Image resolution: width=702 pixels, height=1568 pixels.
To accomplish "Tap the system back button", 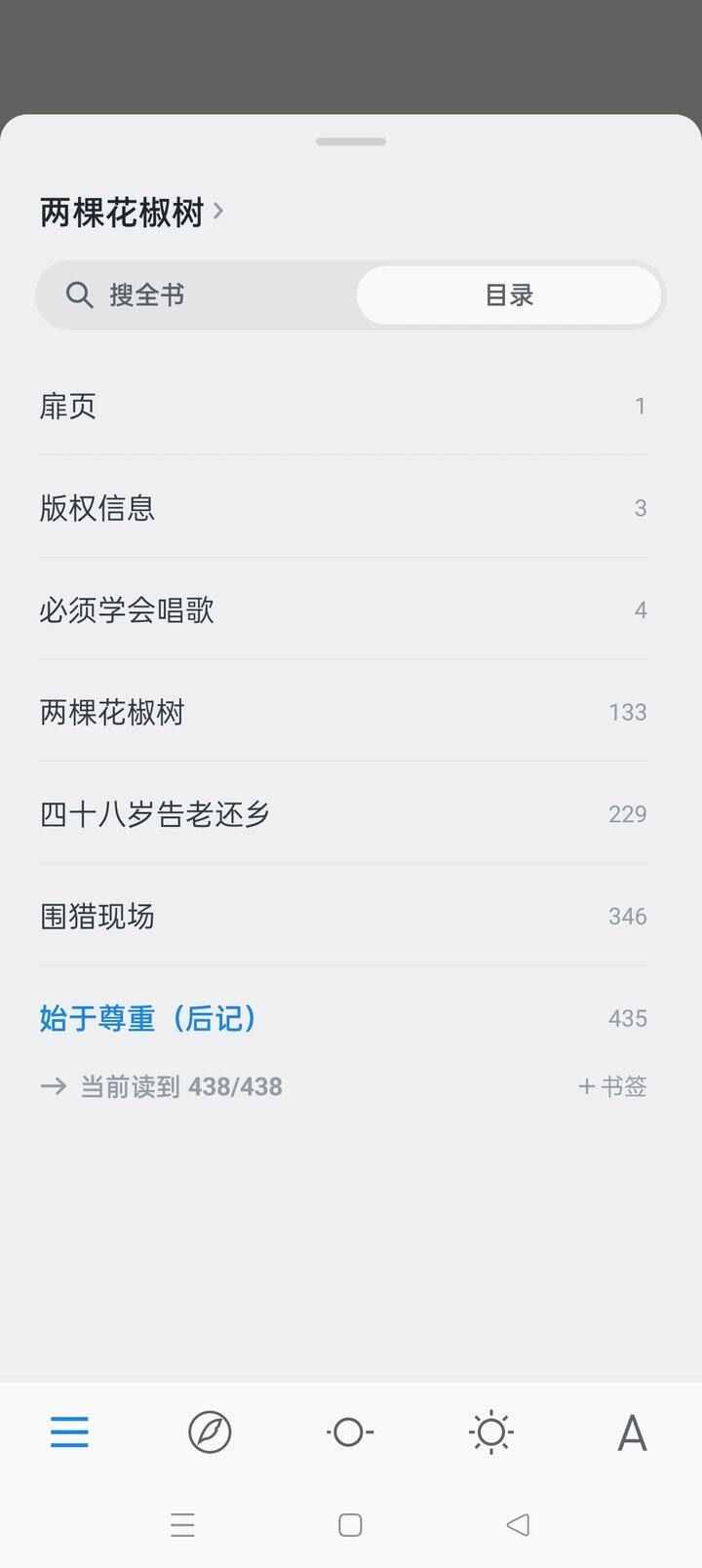I will (x=518, y=1524).
